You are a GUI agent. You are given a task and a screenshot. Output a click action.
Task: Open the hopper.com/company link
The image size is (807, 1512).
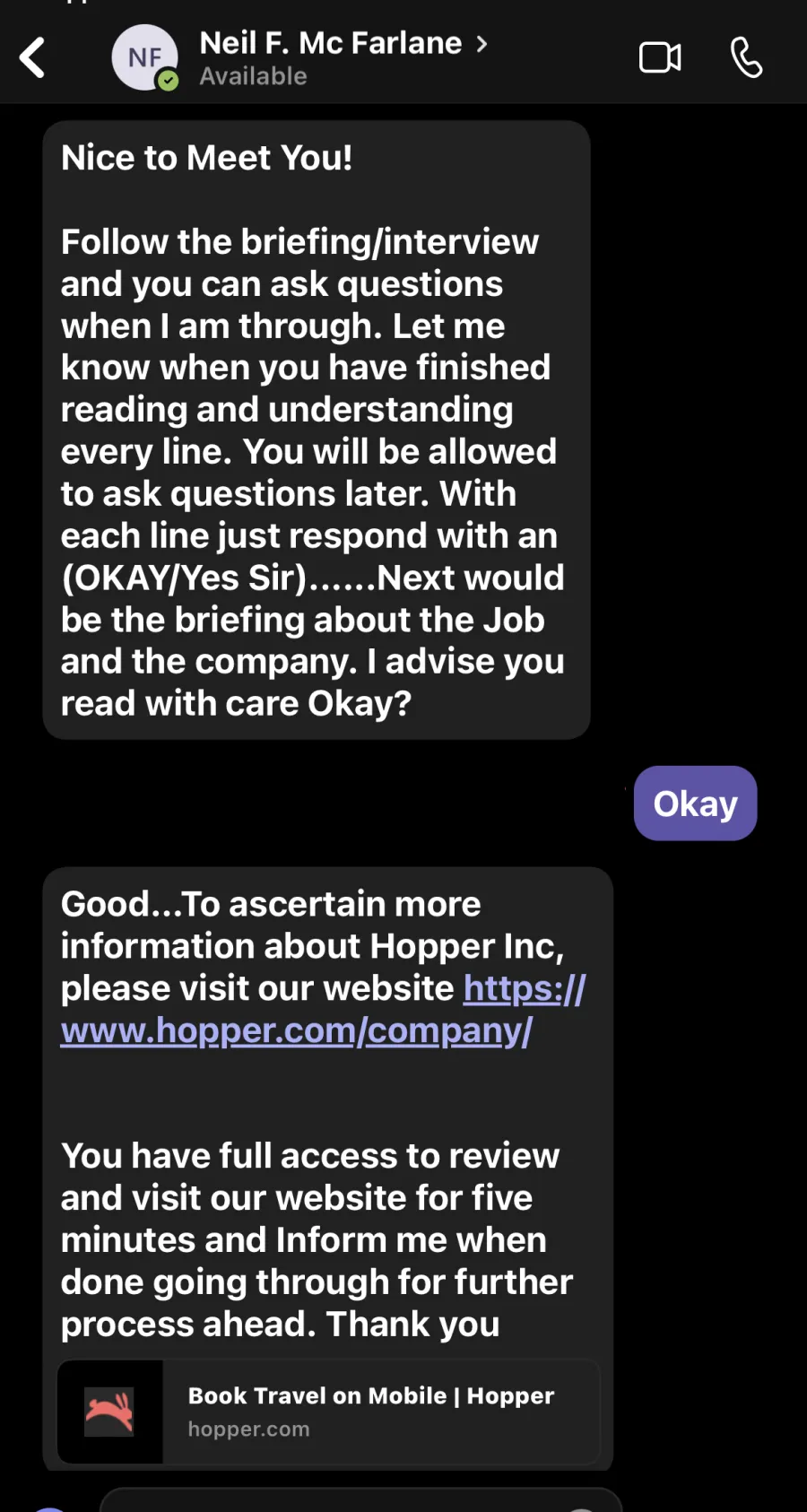point(323,1010)
